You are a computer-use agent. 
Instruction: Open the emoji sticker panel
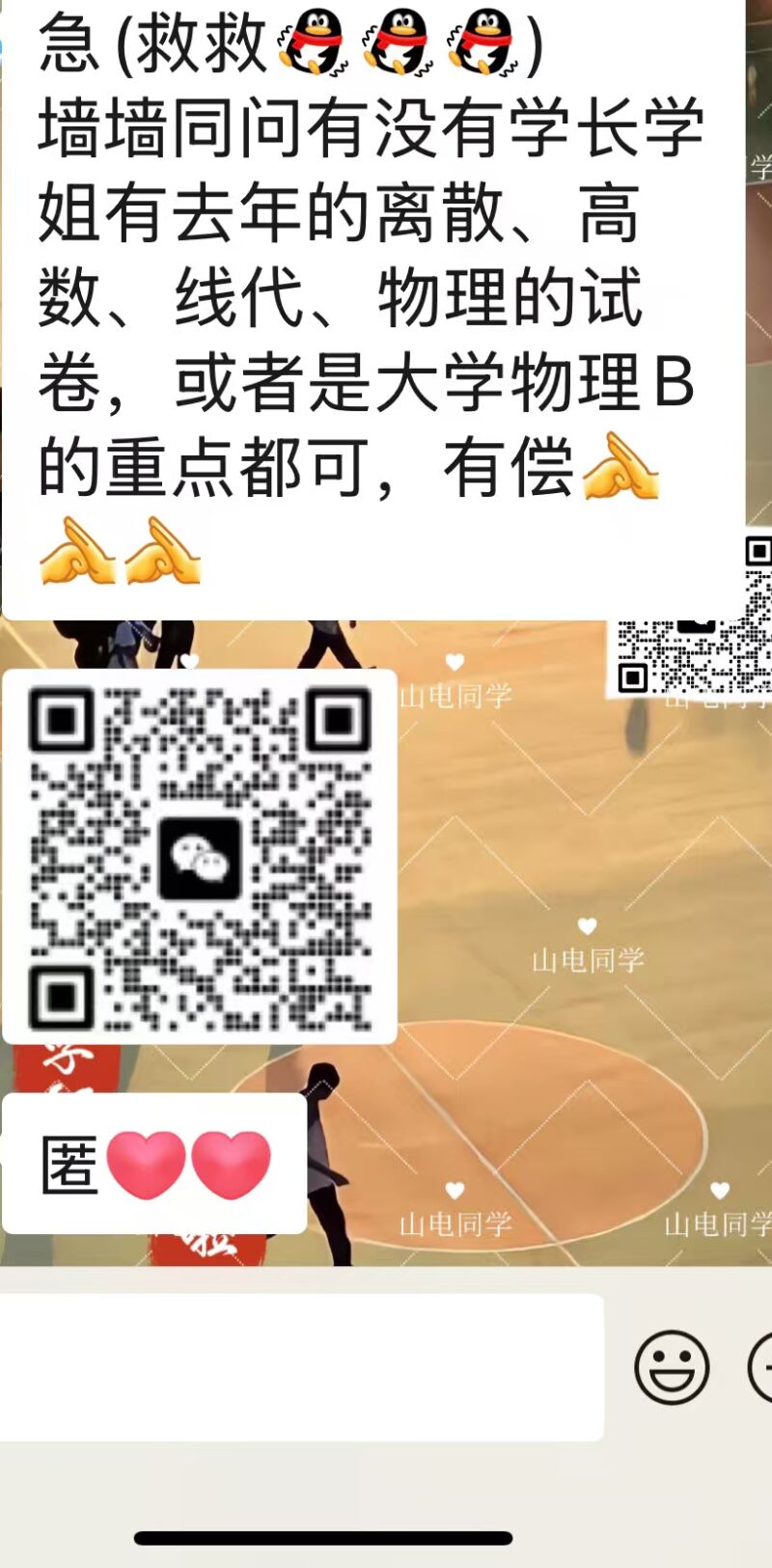pyautogui.click(x=672, y=1366)
